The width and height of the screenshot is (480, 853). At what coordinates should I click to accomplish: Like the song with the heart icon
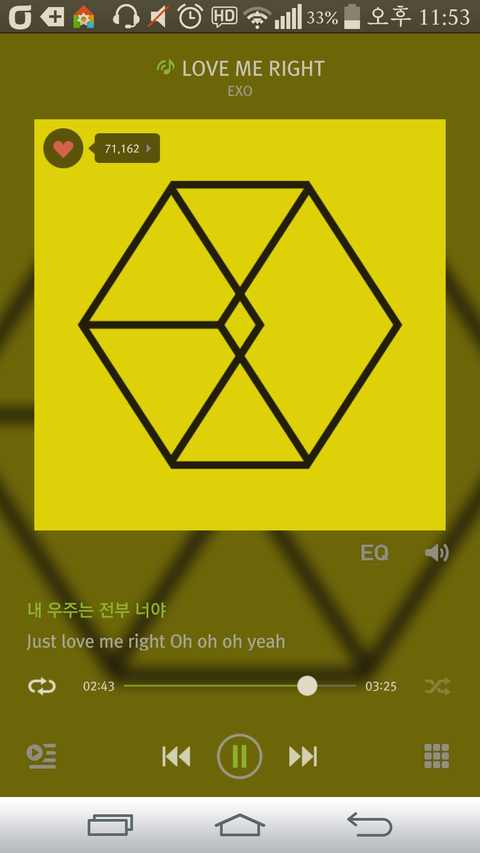[63, 148]
